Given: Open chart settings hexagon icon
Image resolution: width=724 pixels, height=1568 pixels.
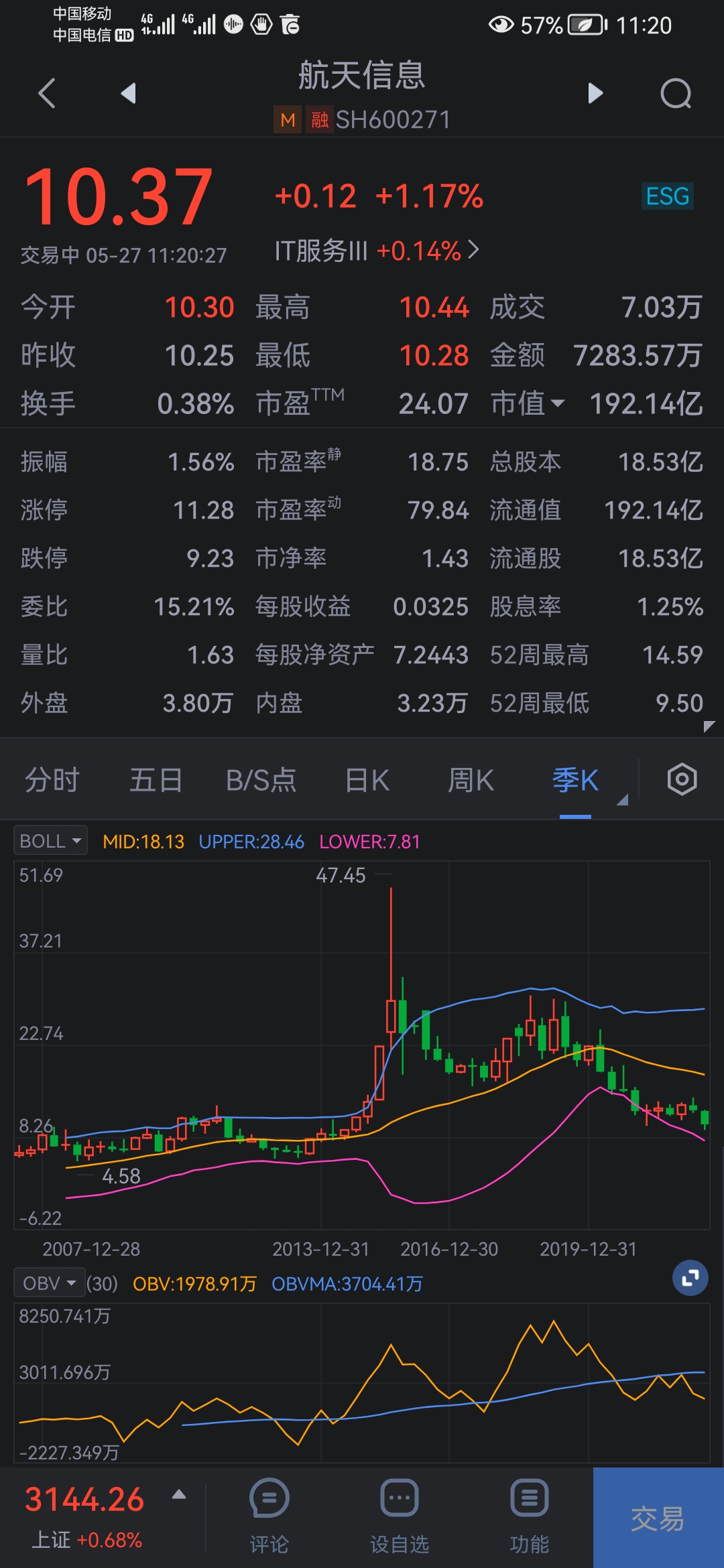Looking at the screenshot, I should pyautogui.click(x=682, y=780).
